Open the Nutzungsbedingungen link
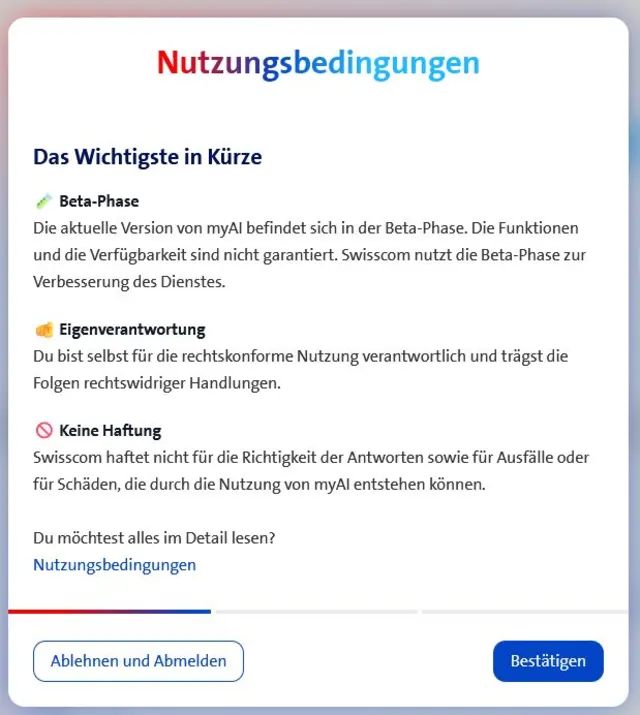 point(114,565)
